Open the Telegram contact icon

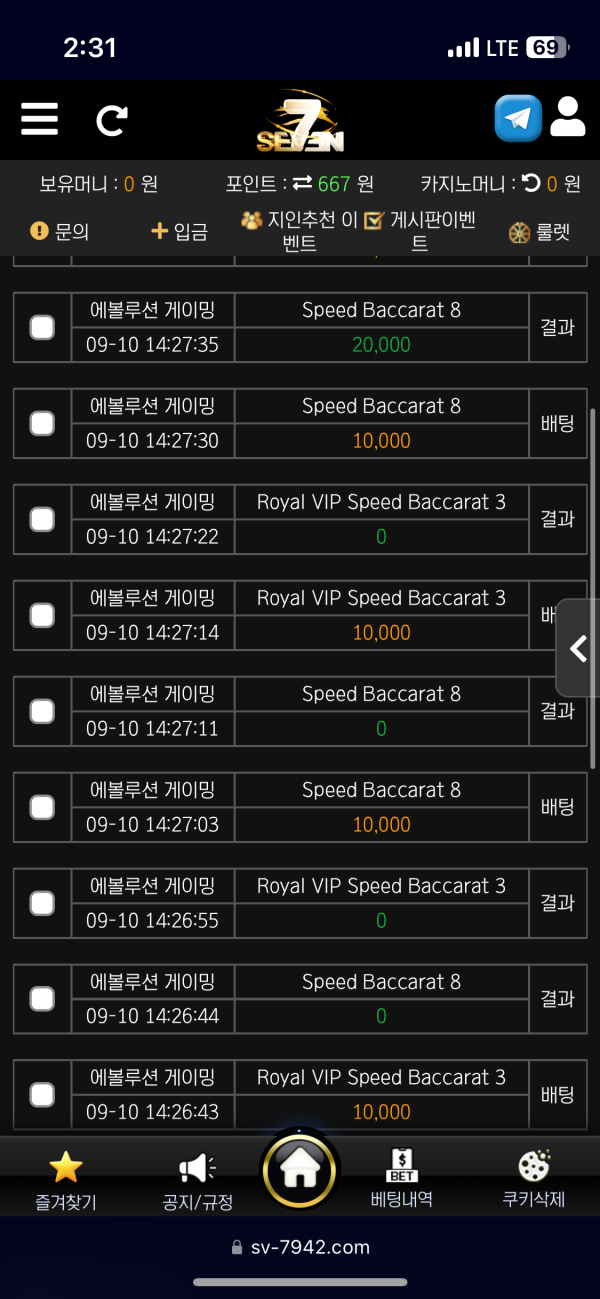click(x=517, y=119)
